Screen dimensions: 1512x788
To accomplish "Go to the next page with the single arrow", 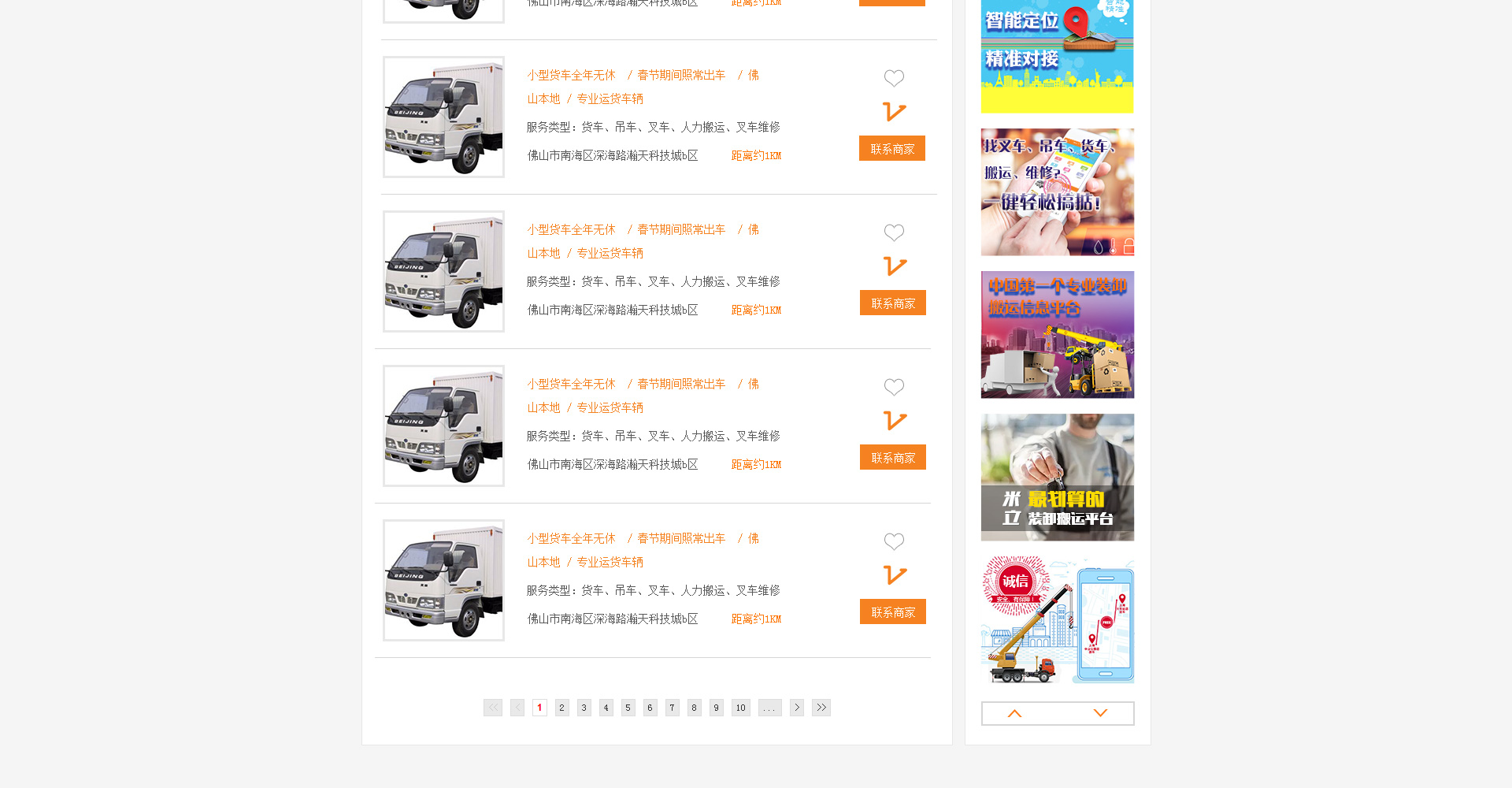I will click(797, 708).
